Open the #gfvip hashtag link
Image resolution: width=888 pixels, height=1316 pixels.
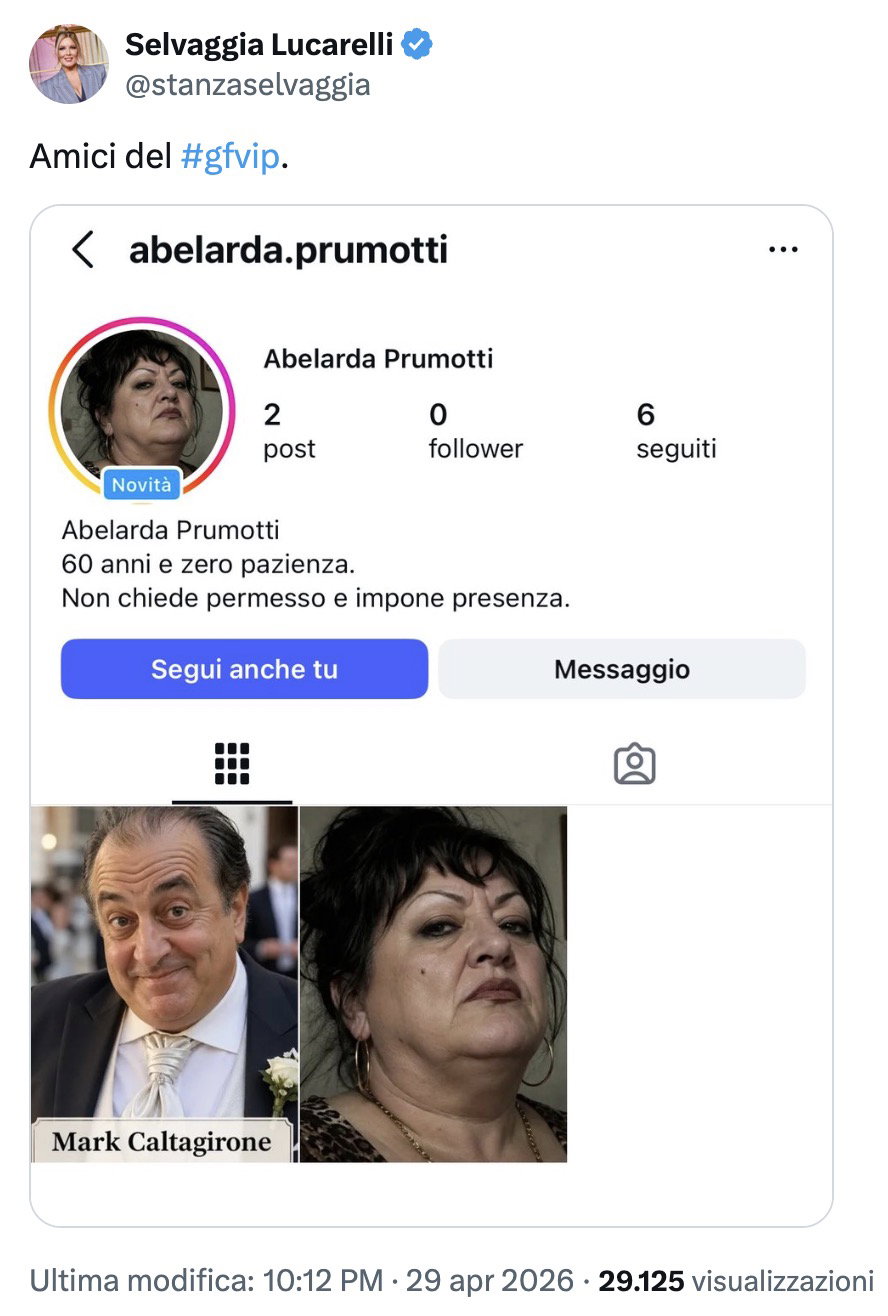[230, 157]
